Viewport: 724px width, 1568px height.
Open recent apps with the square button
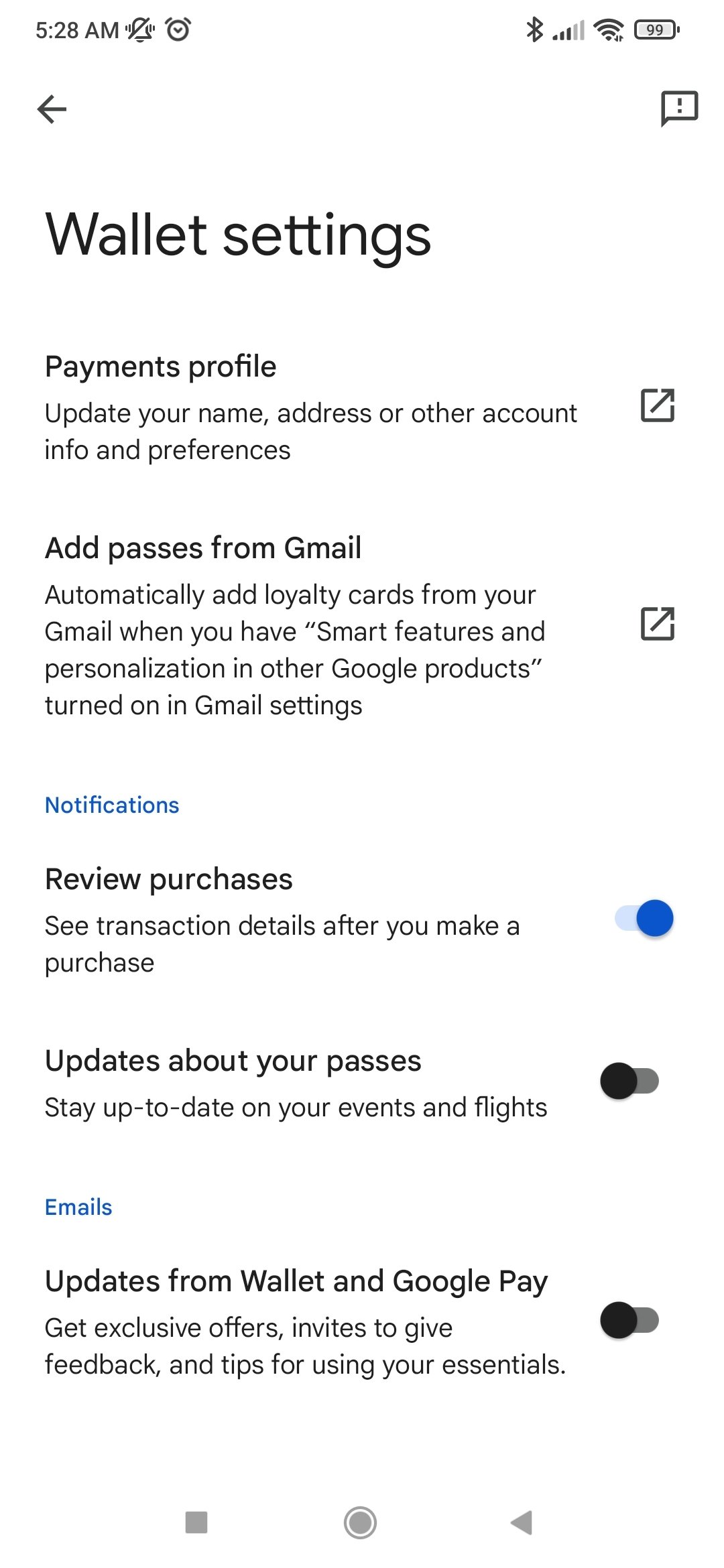196,1522
